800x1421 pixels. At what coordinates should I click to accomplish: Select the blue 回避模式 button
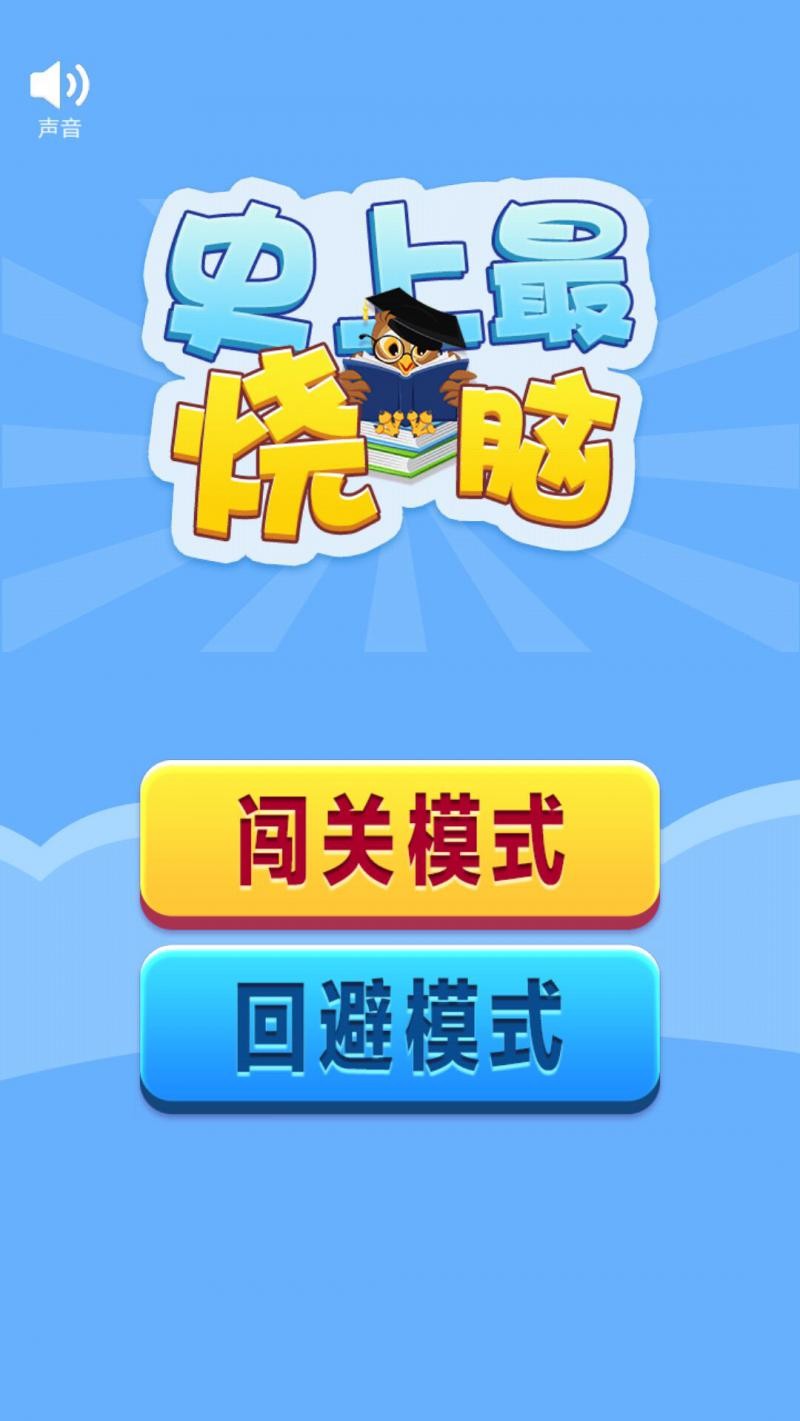(x=400, y=1026)
